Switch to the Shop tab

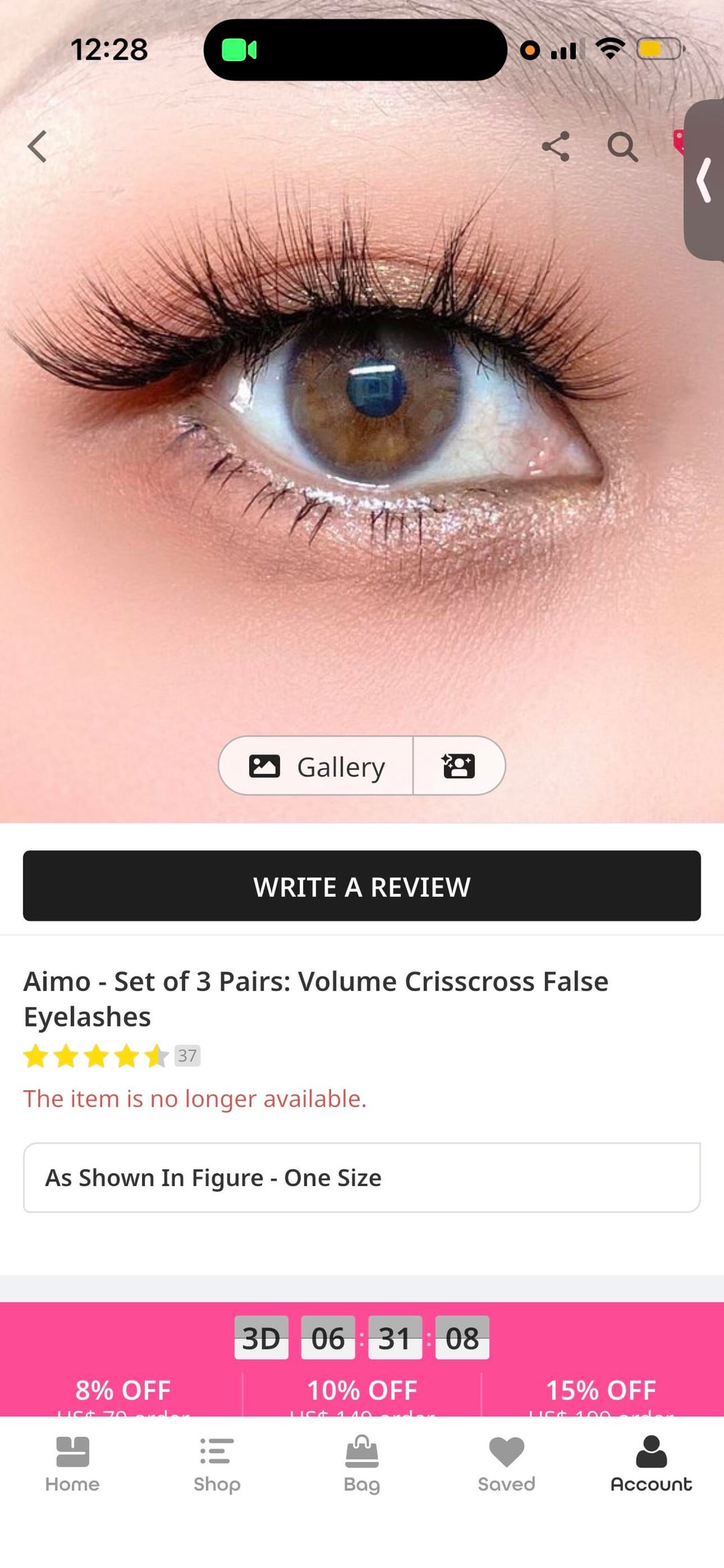[217, 1465]
